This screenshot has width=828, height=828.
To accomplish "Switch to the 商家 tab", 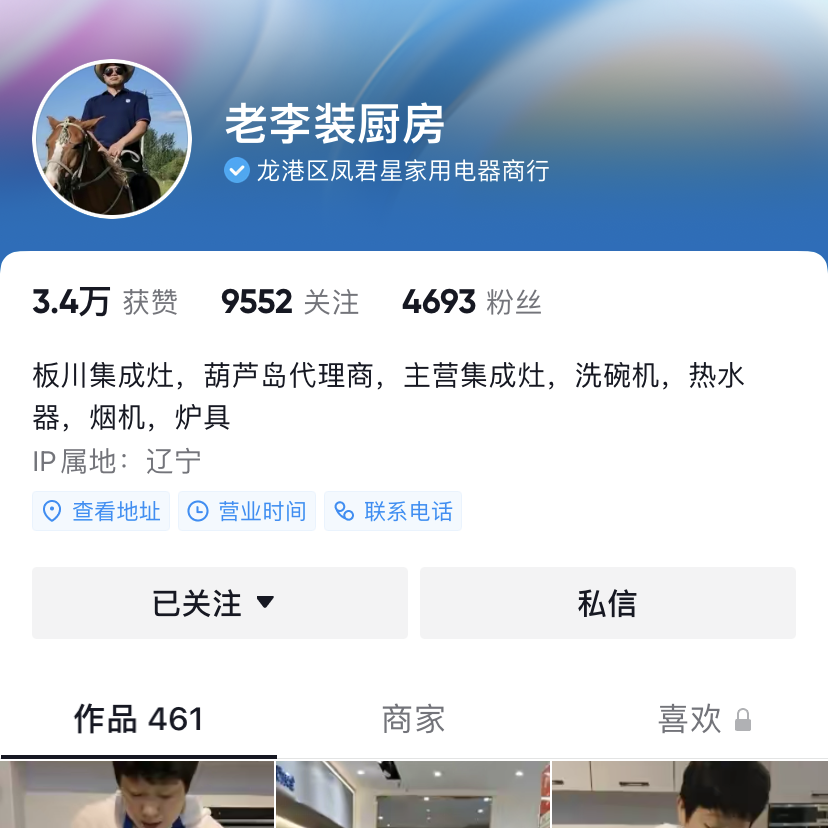I will pos(413,719).
